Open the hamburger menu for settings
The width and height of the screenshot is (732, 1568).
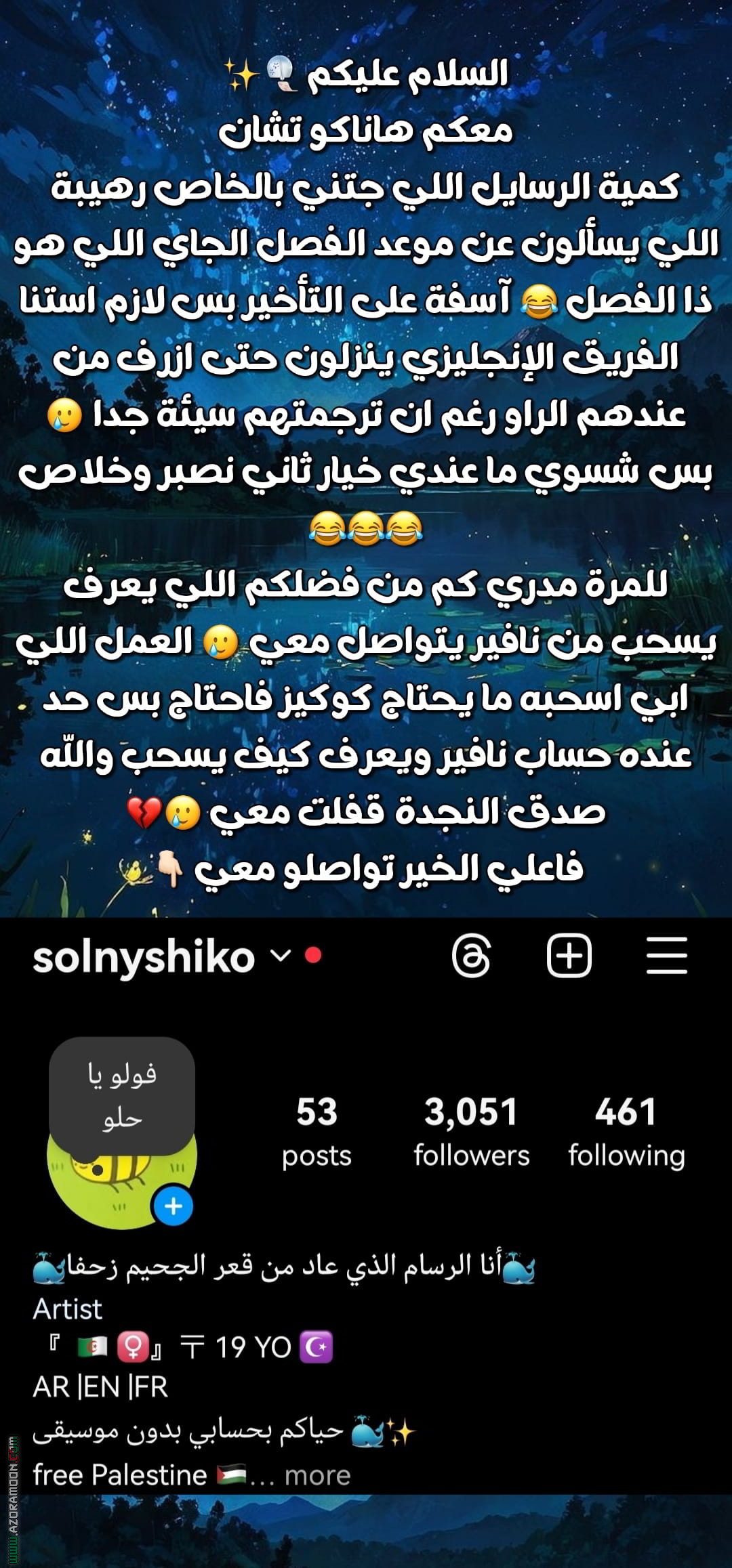[668, 955]
